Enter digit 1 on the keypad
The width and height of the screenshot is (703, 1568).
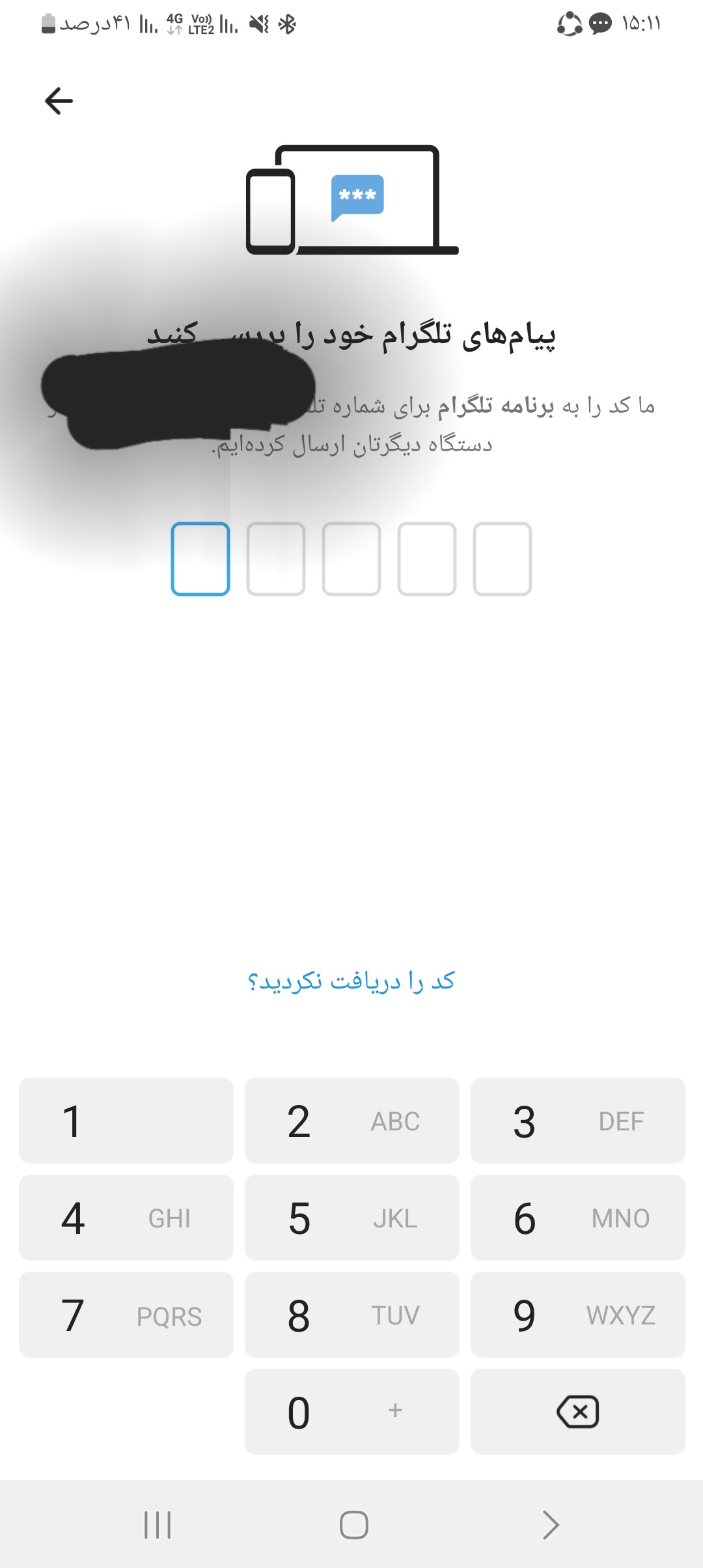coord(126,1121)
